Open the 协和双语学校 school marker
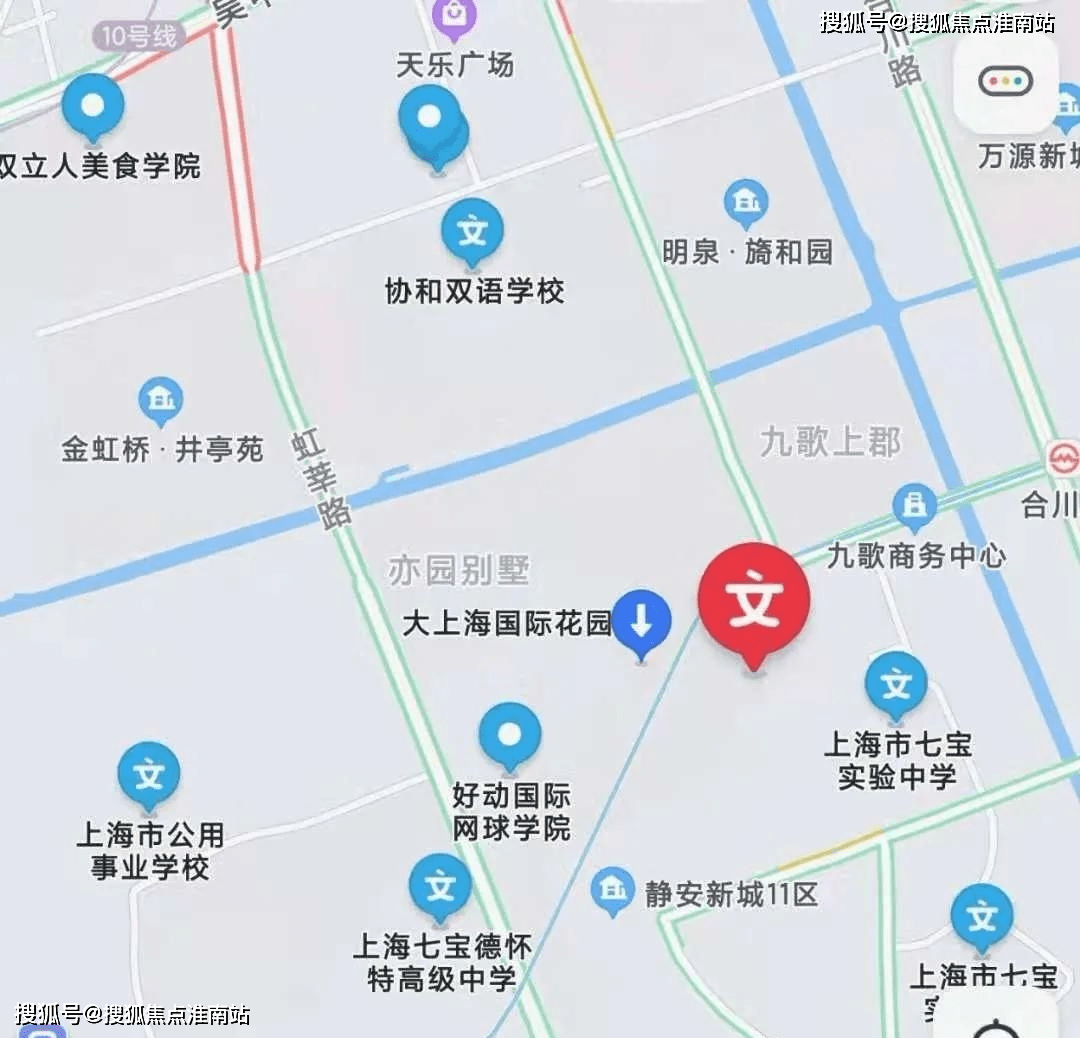Screen dimensions: 1080x1038 pos(471,233)
